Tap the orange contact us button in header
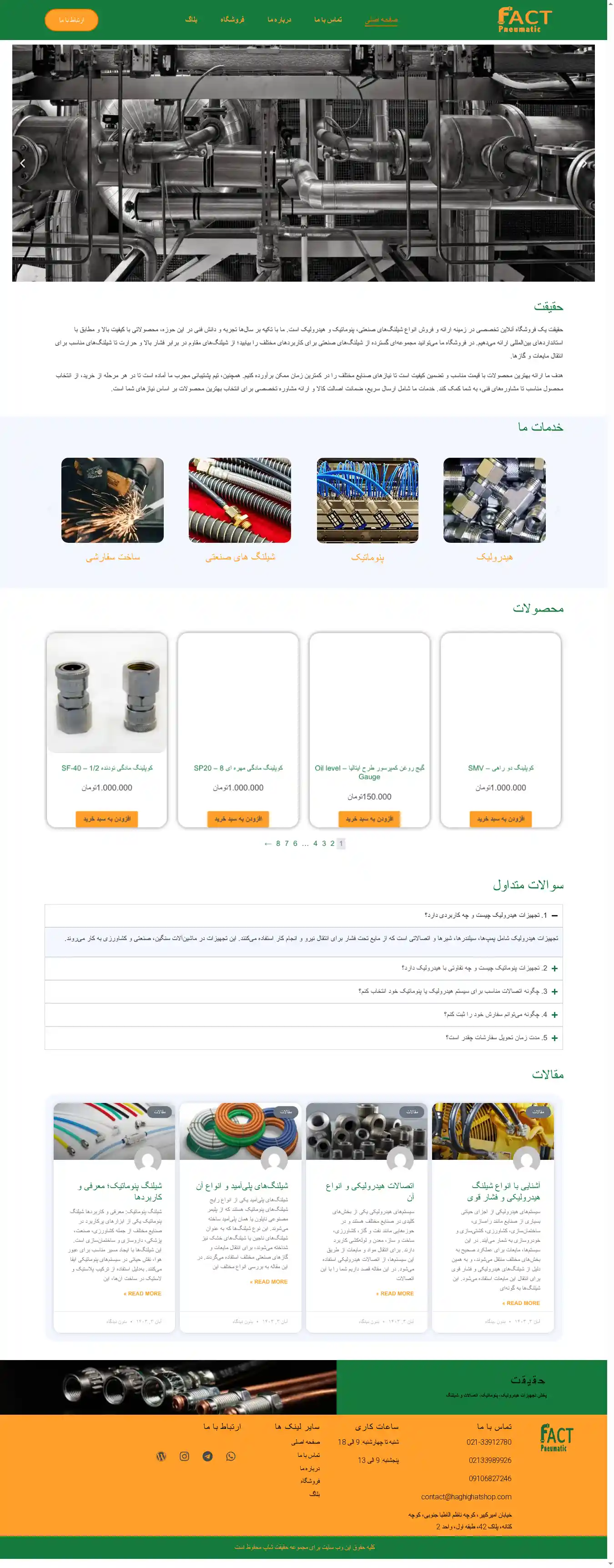The width and height of the screenshot is (614, 1568). (x=71, y=20)
